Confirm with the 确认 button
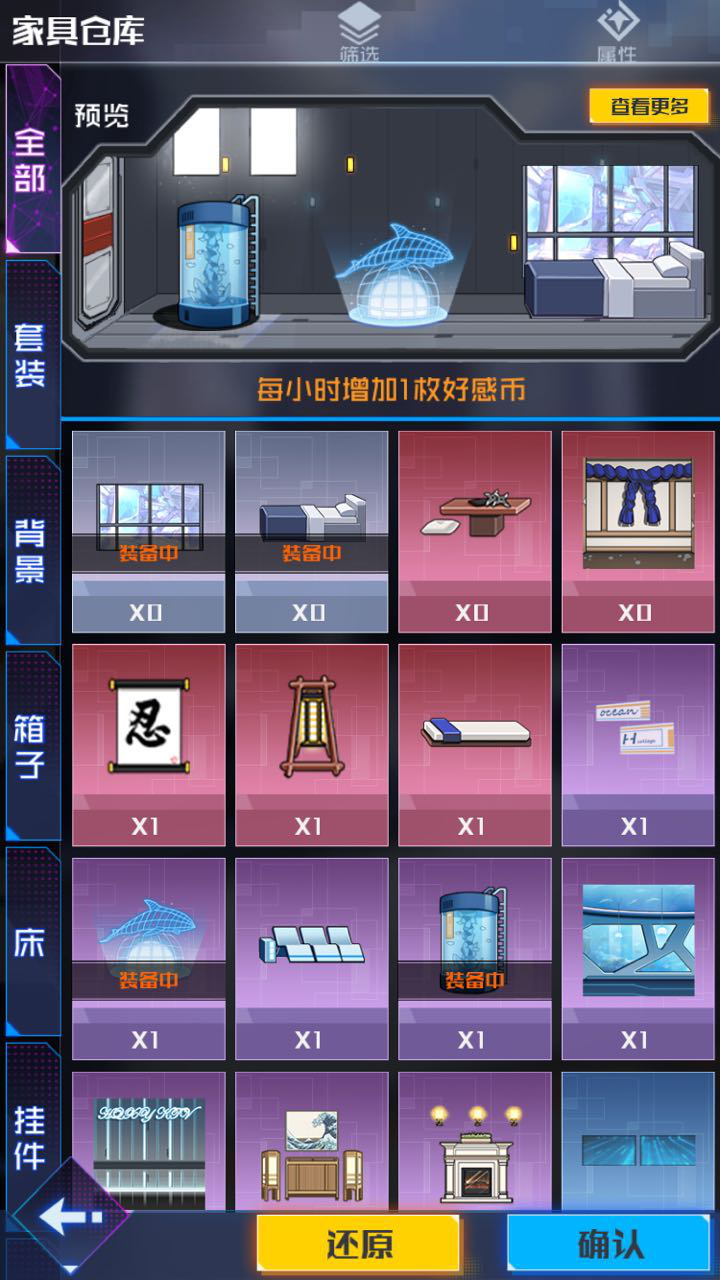 [610, 1243]
